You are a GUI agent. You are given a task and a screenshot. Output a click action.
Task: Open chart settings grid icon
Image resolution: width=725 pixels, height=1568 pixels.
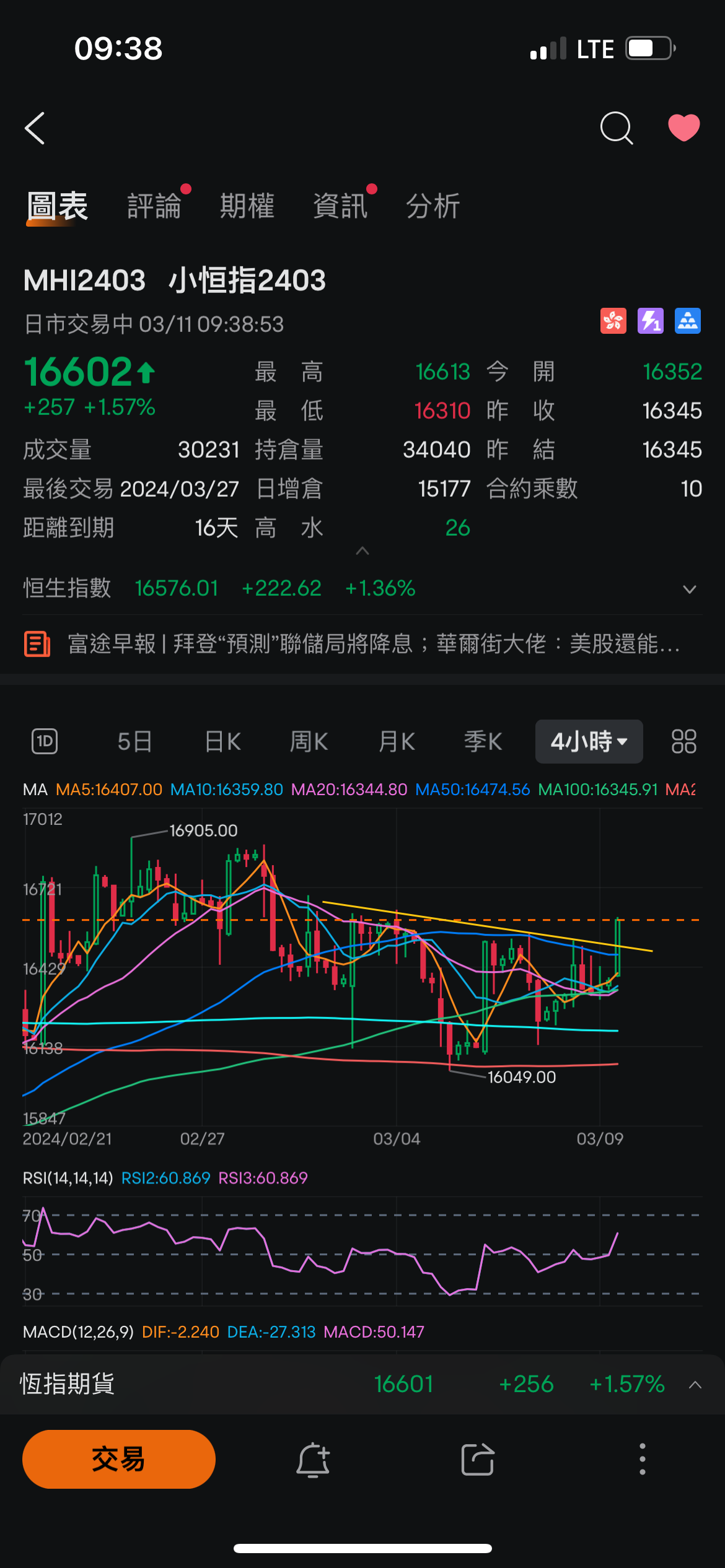tap(683, 741)
